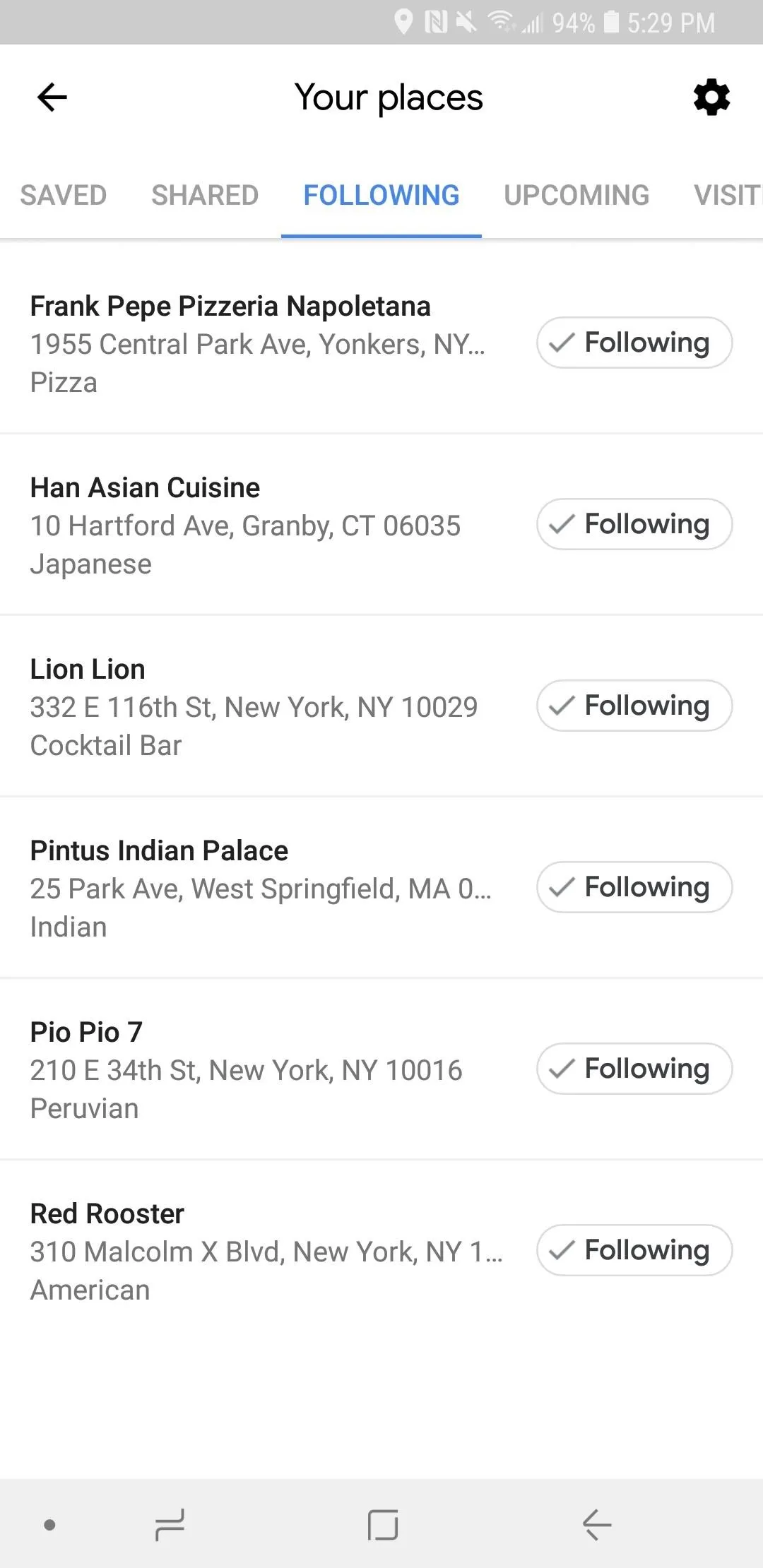Unfollow Frank Pepe Pizzeria Napoletana
The width and height of the screenshot is (763, 1568).
[x=634, y=343]
